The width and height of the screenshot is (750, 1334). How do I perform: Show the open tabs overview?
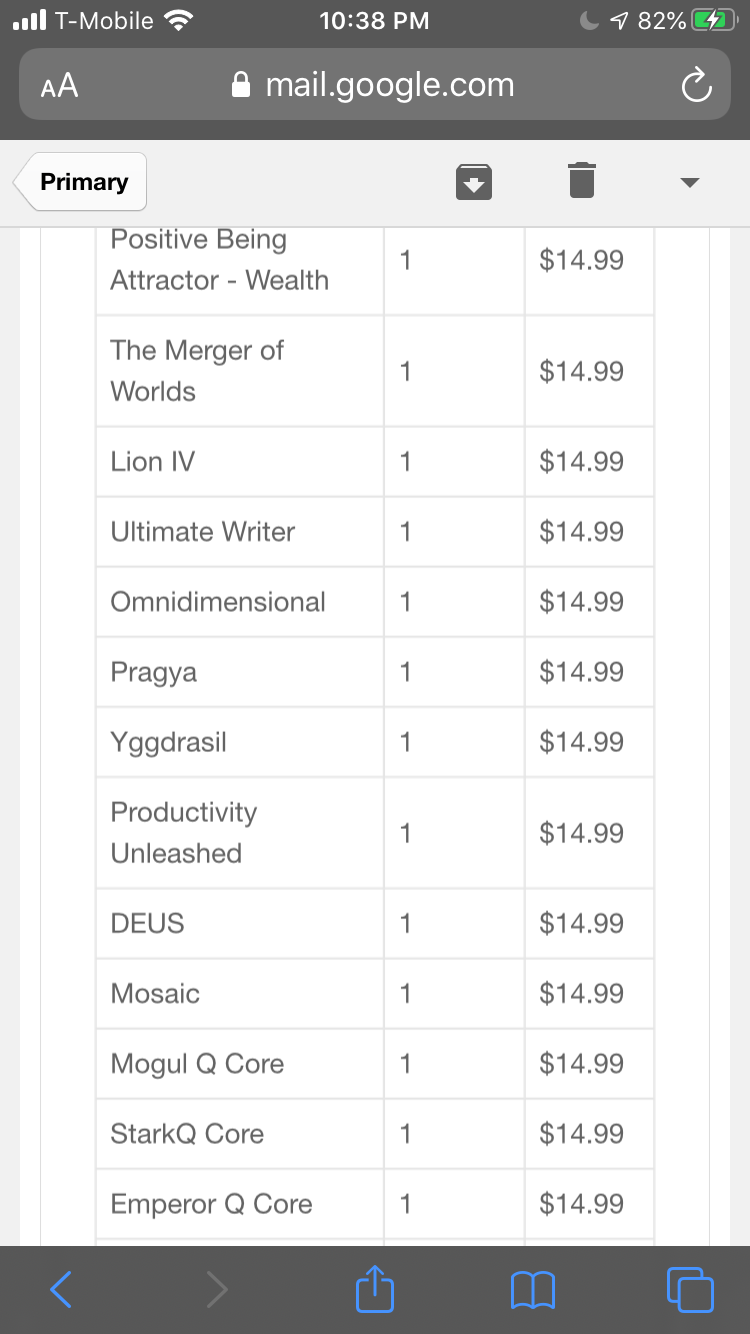(690, 1289)
